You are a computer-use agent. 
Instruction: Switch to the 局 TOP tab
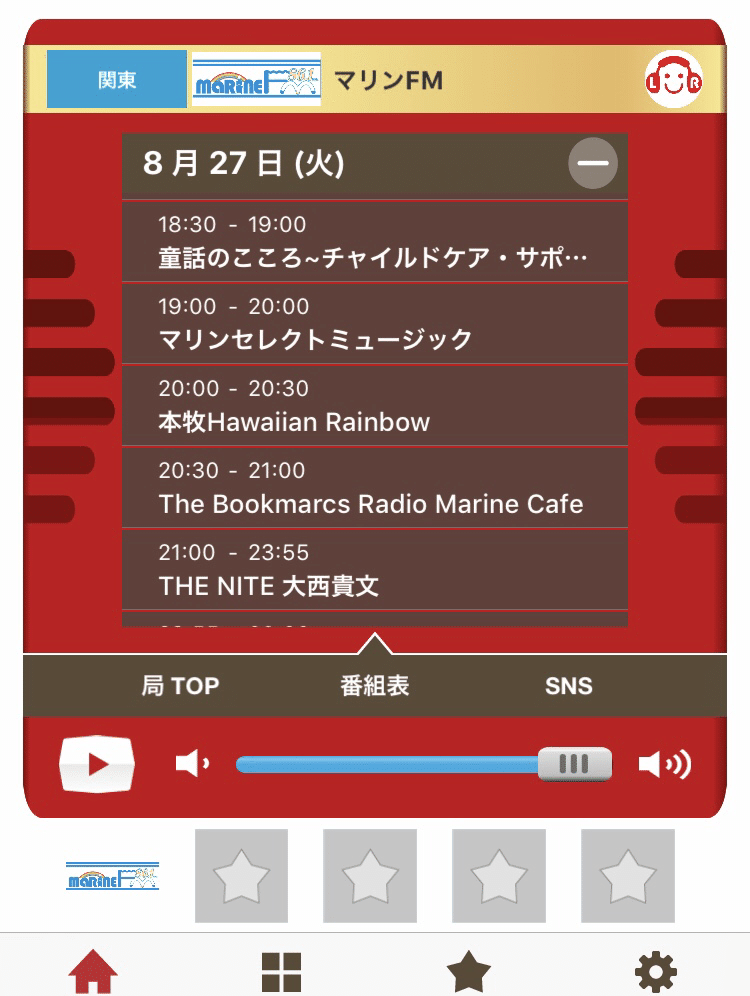coord(180,686)
